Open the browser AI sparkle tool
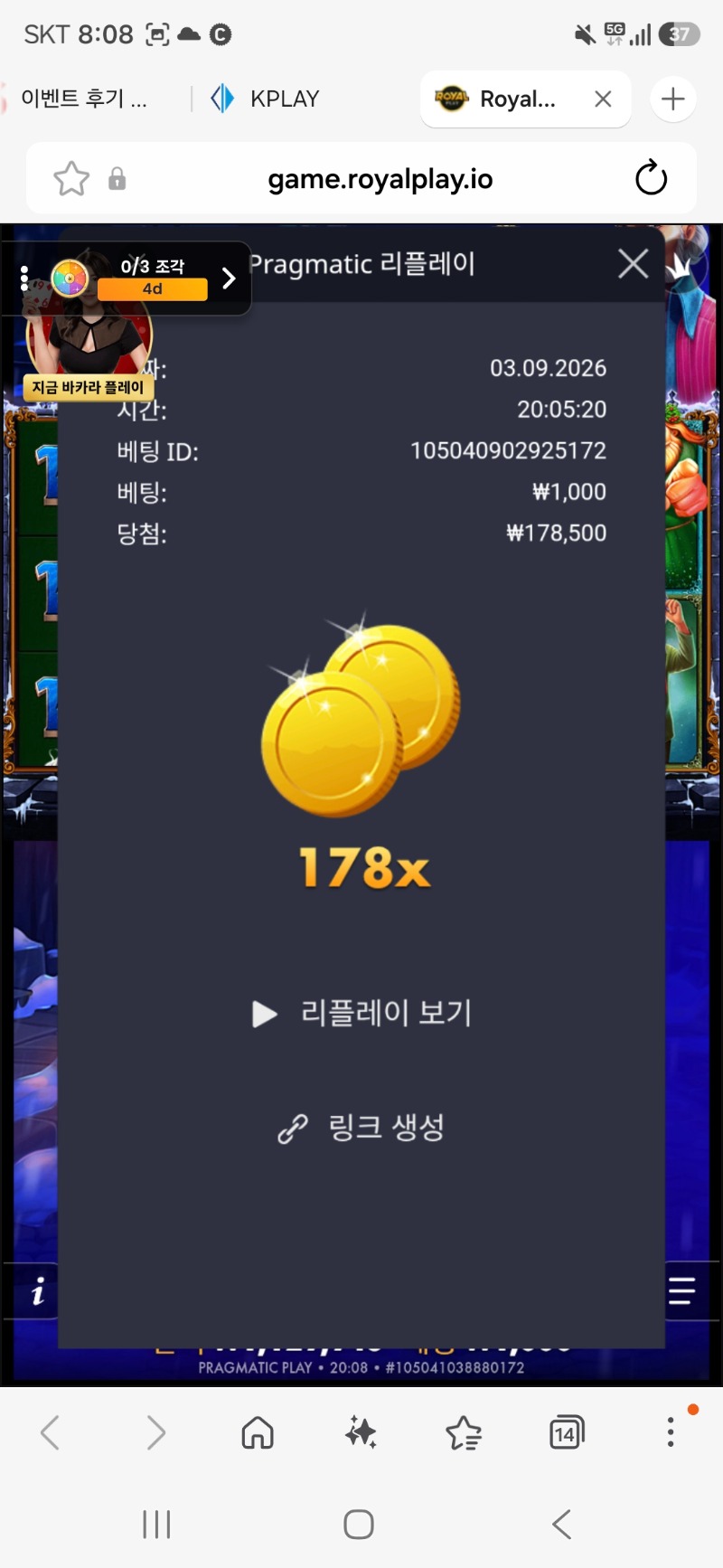 coord(361,1432)
